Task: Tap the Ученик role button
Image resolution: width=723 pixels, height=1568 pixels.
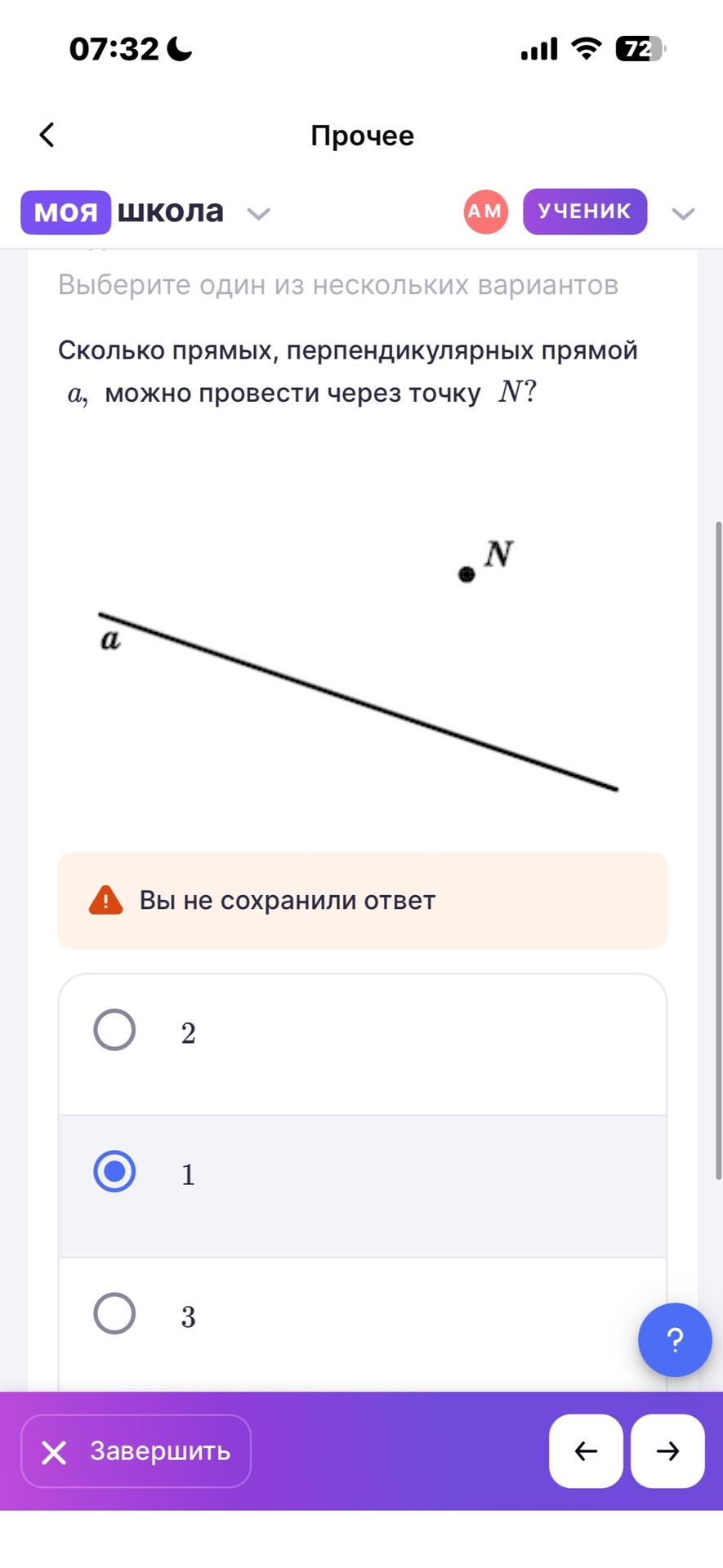Action: [585, 212]
